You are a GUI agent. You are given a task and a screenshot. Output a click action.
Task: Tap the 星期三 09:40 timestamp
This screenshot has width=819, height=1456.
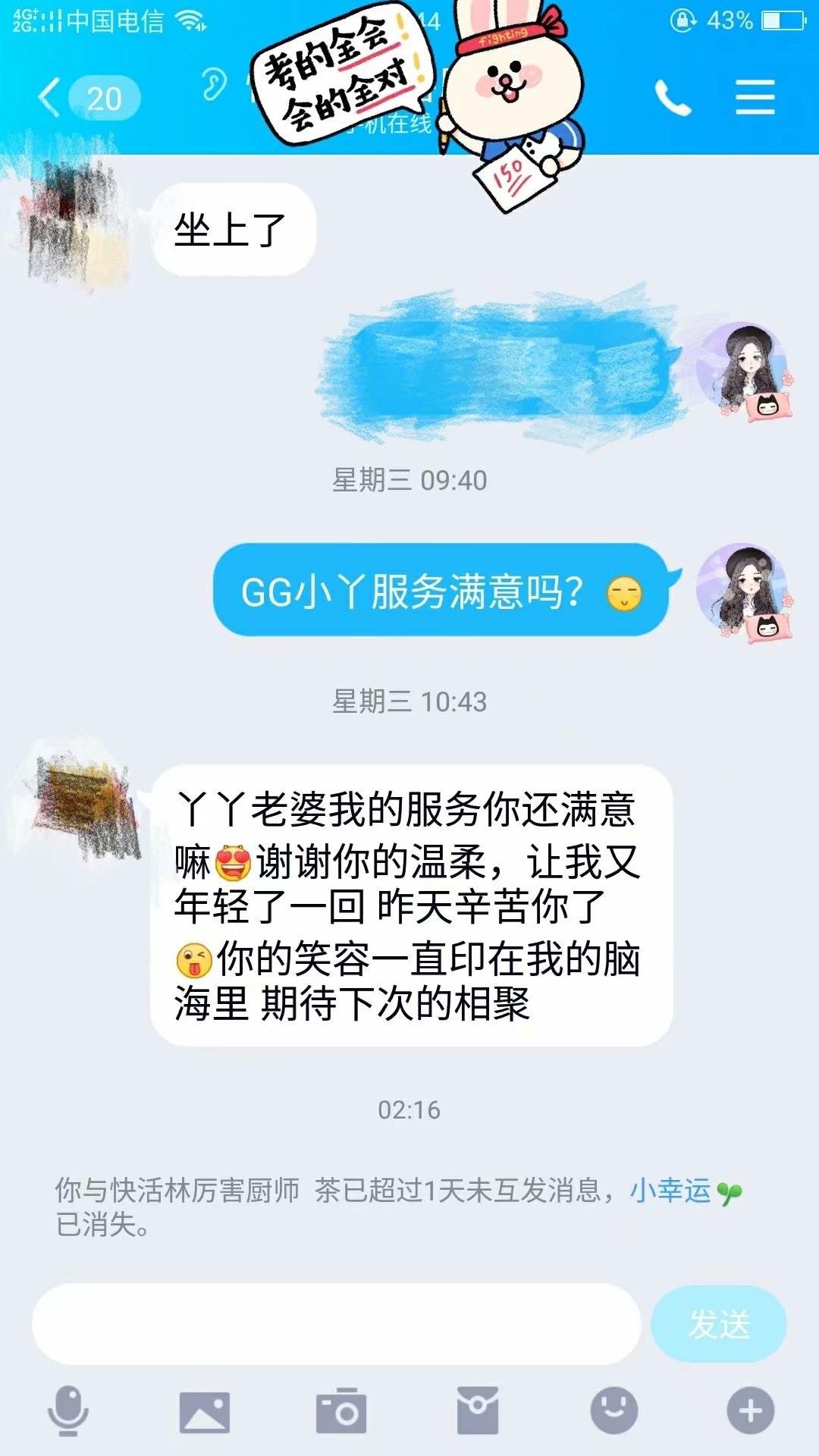point(409,479)
